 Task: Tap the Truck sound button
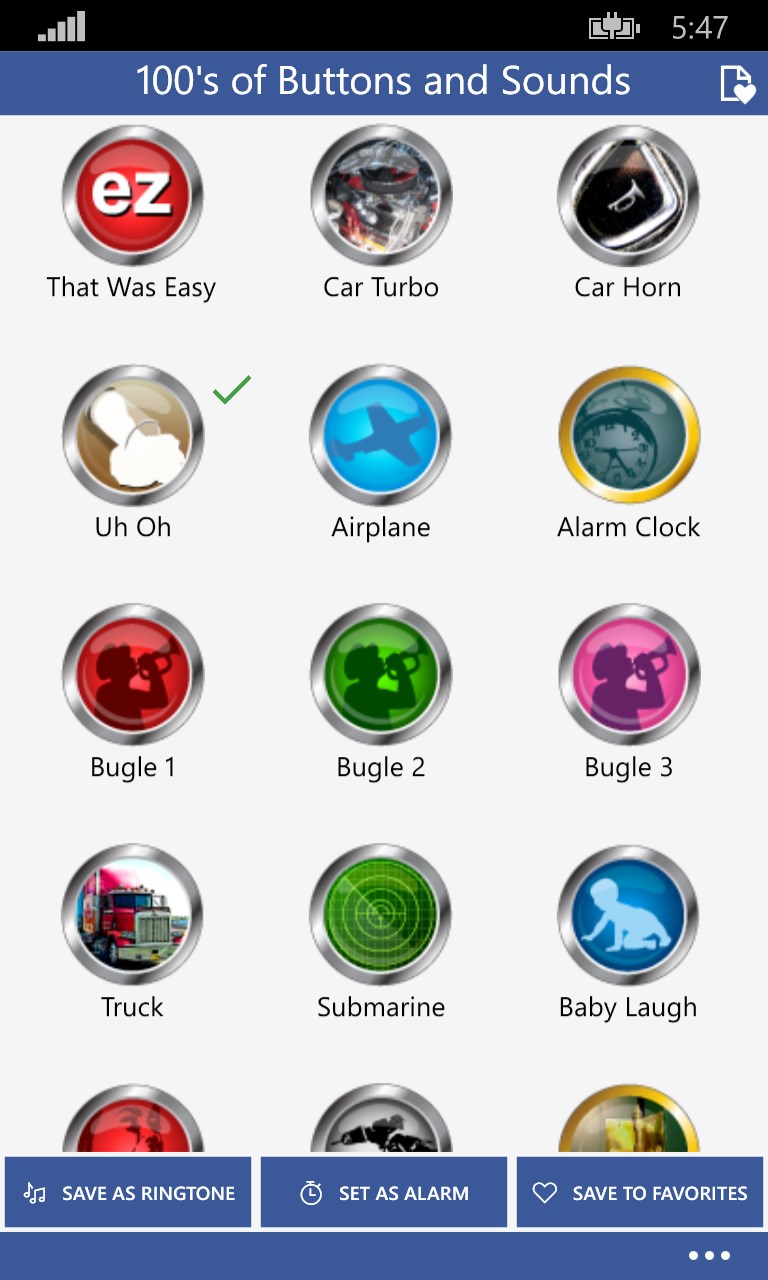coord(132,915)
